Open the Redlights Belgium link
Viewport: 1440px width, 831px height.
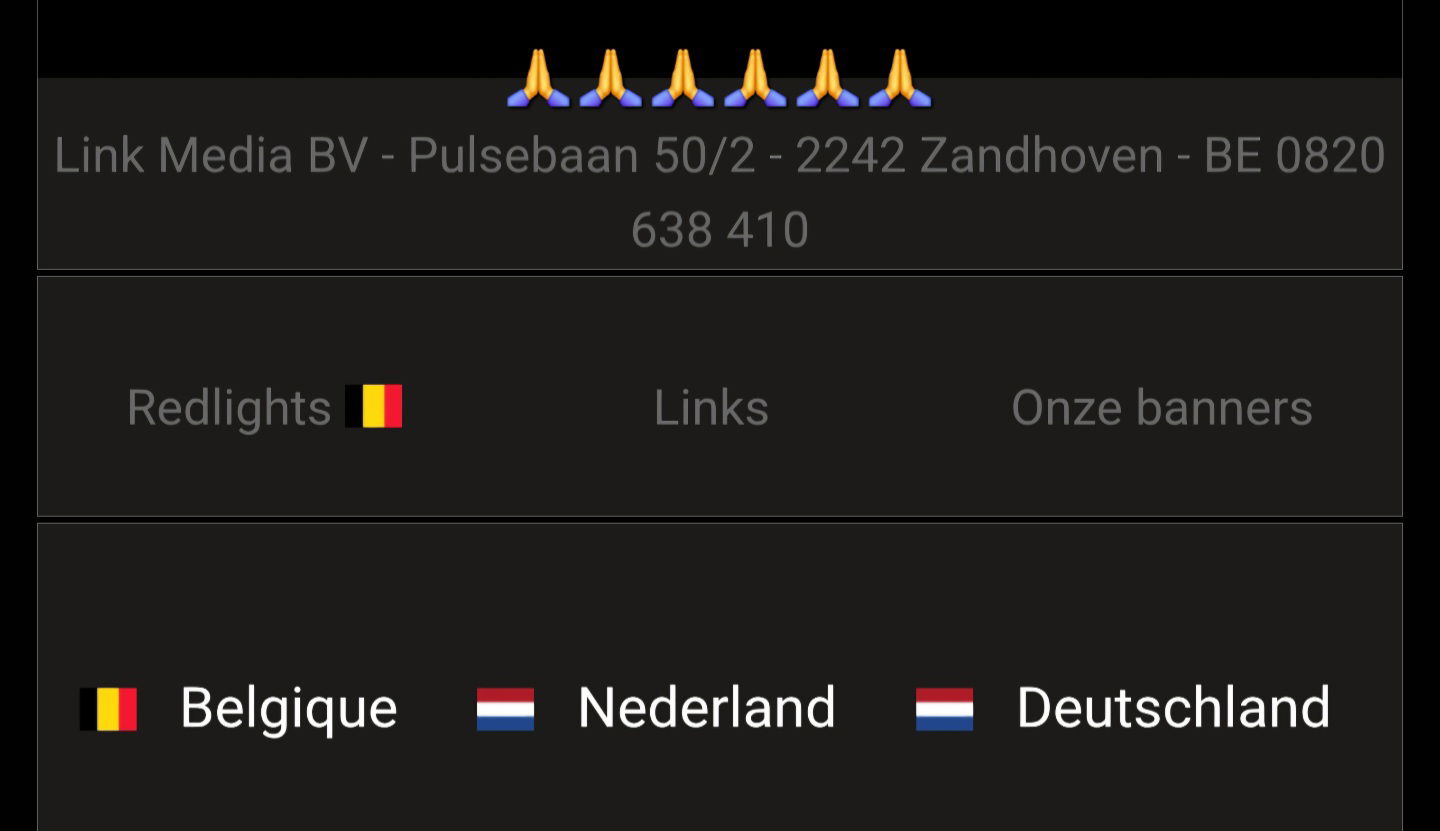coord(264,408)
